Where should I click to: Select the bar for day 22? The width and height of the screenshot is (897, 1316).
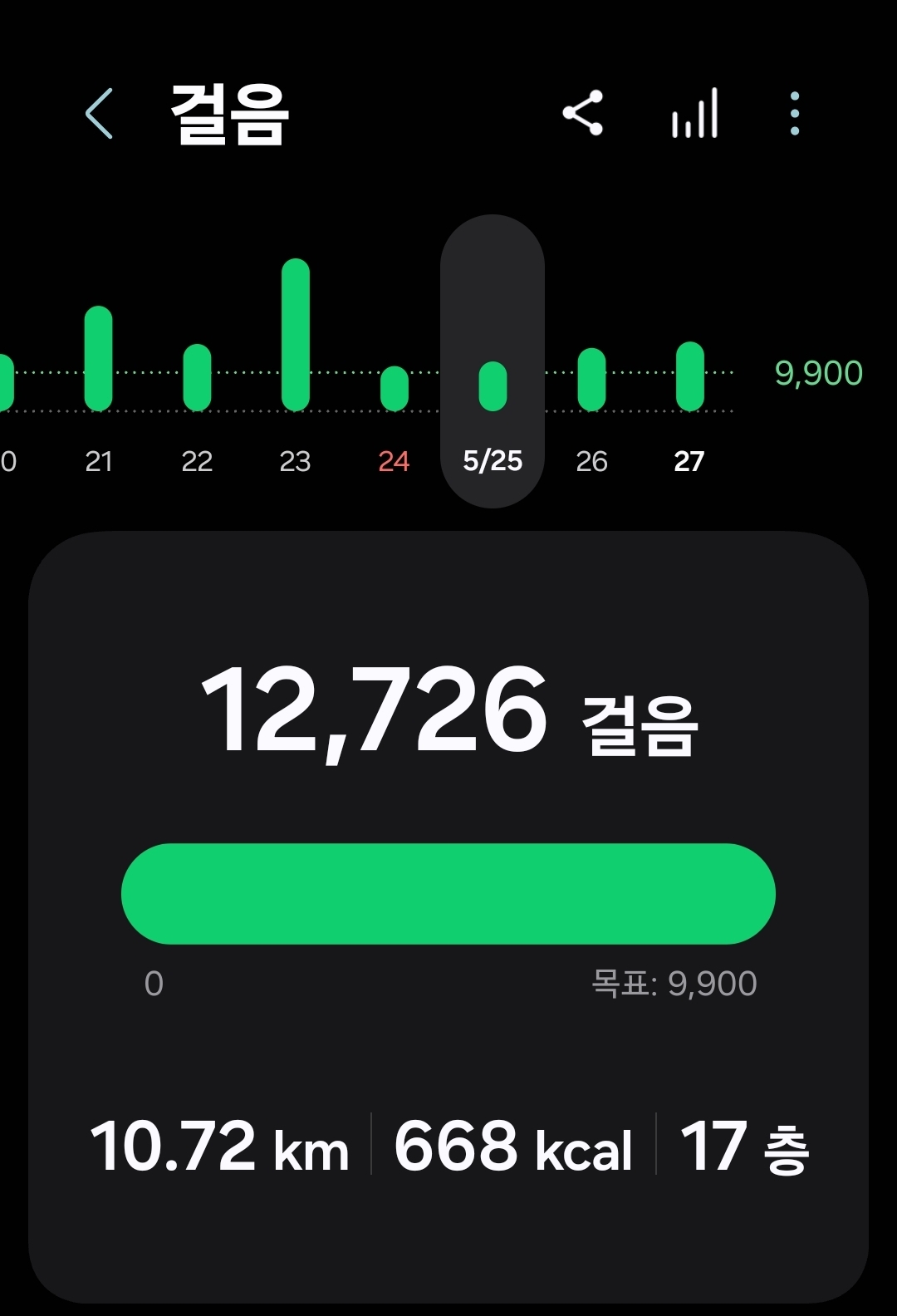tap(197, 377)
